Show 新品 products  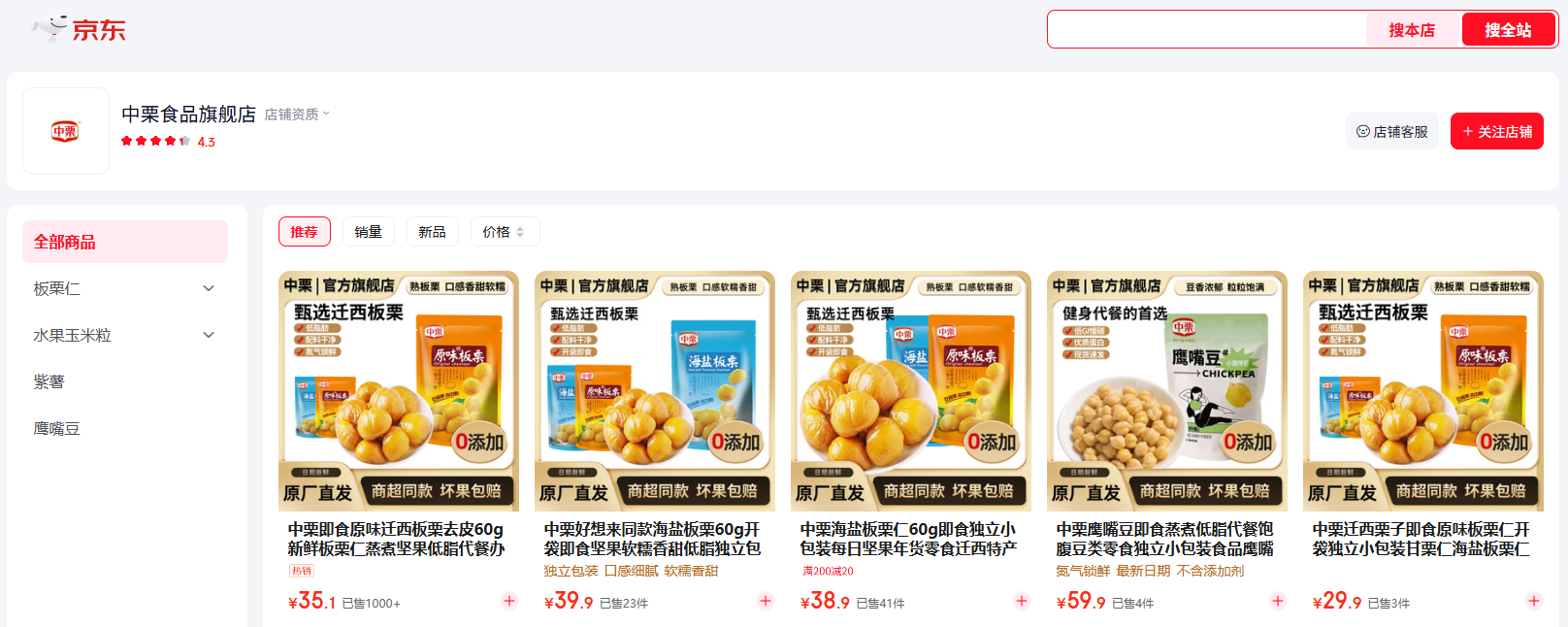432,232
